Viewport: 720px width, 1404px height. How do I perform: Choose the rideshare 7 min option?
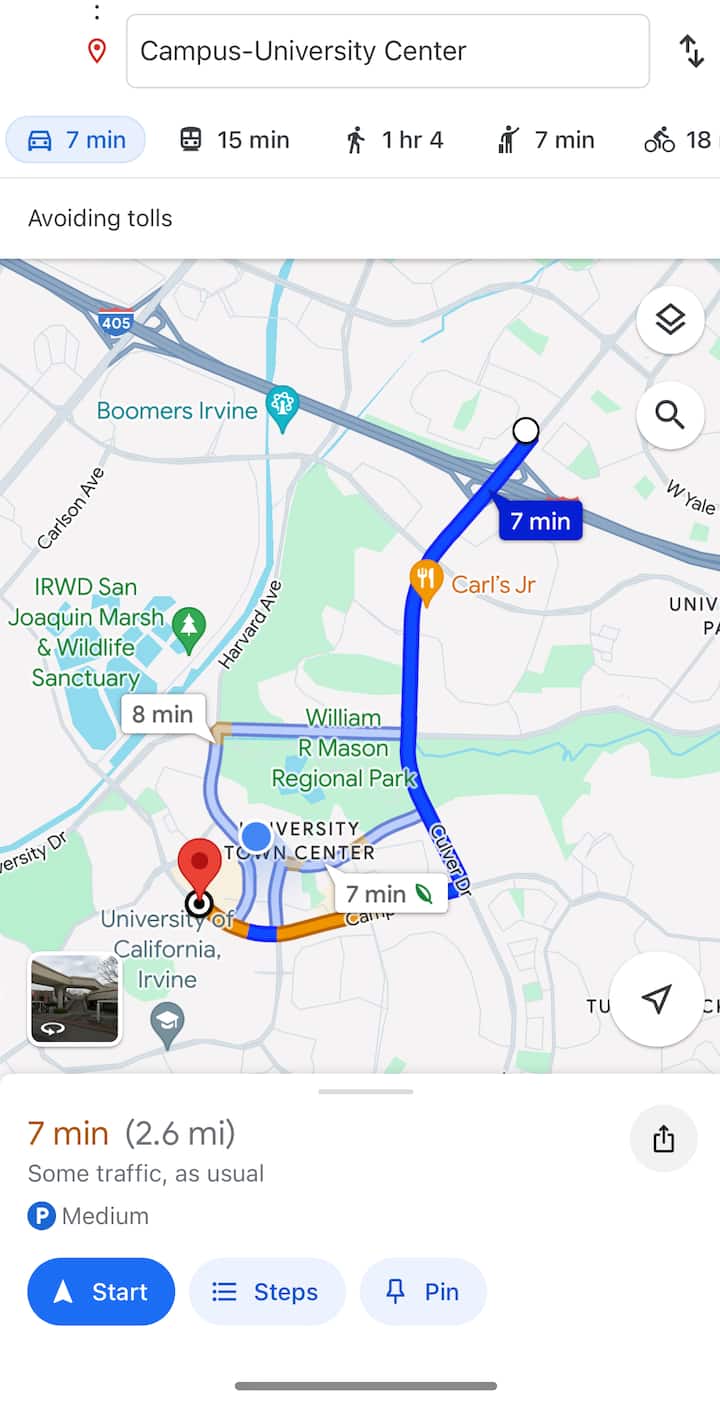[x=545, y=140]
